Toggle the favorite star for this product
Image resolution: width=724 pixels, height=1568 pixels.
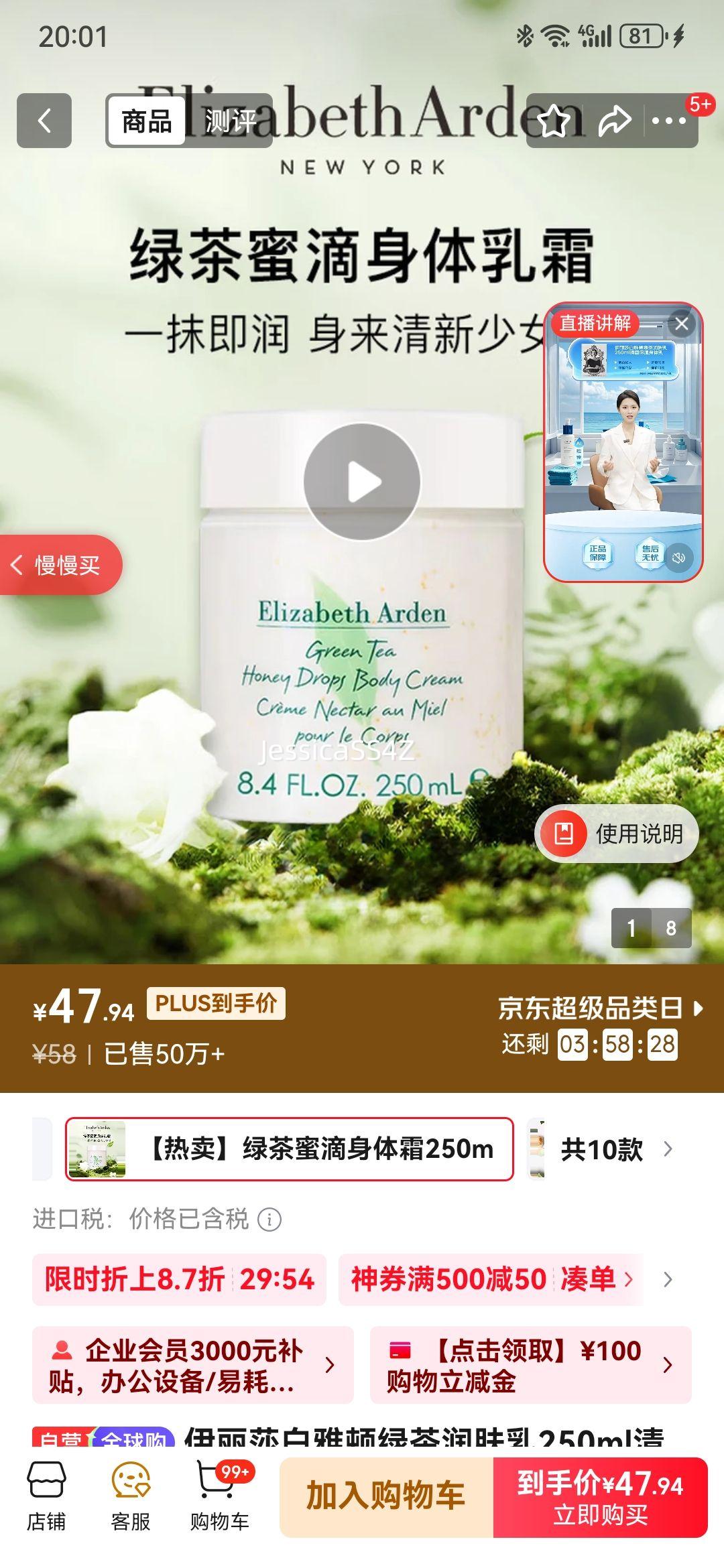pos(555,119)
